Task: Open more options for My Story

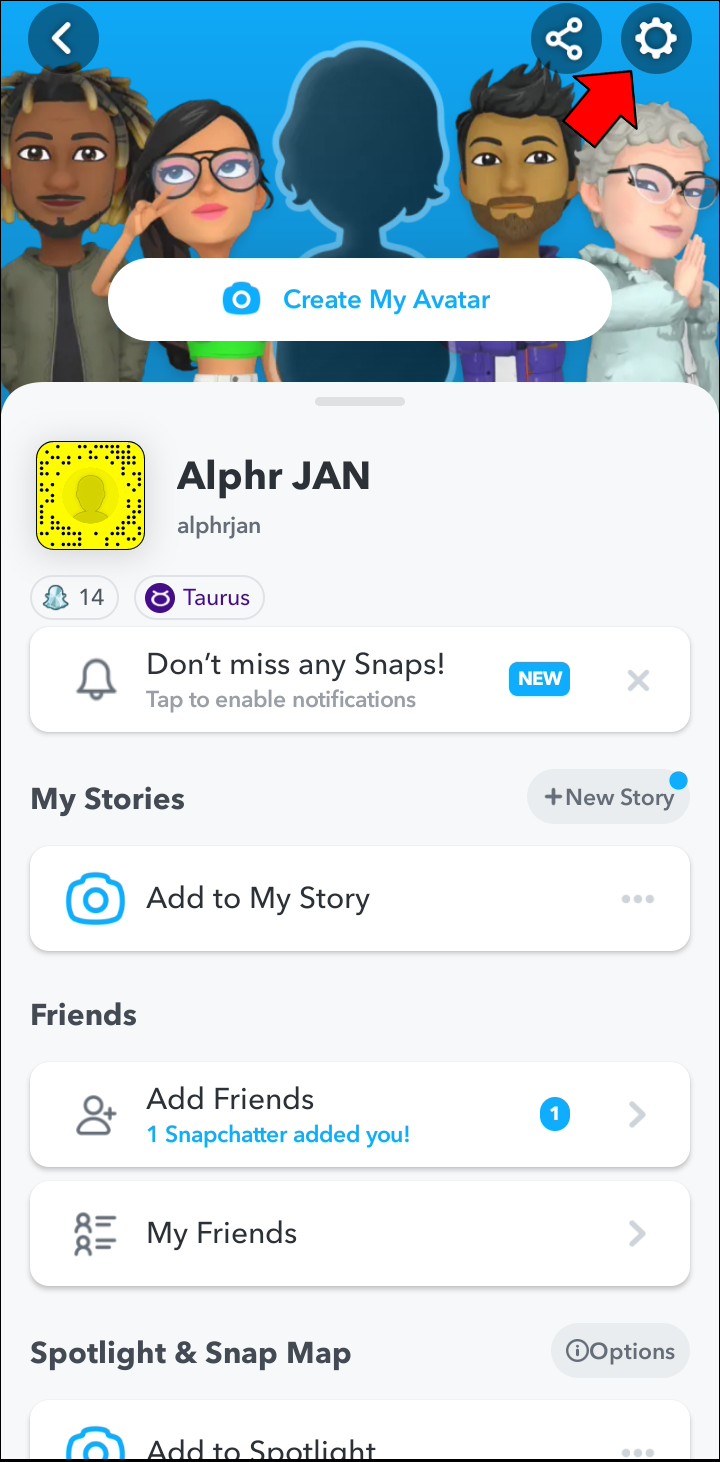Action: click(x=638, y=899)
